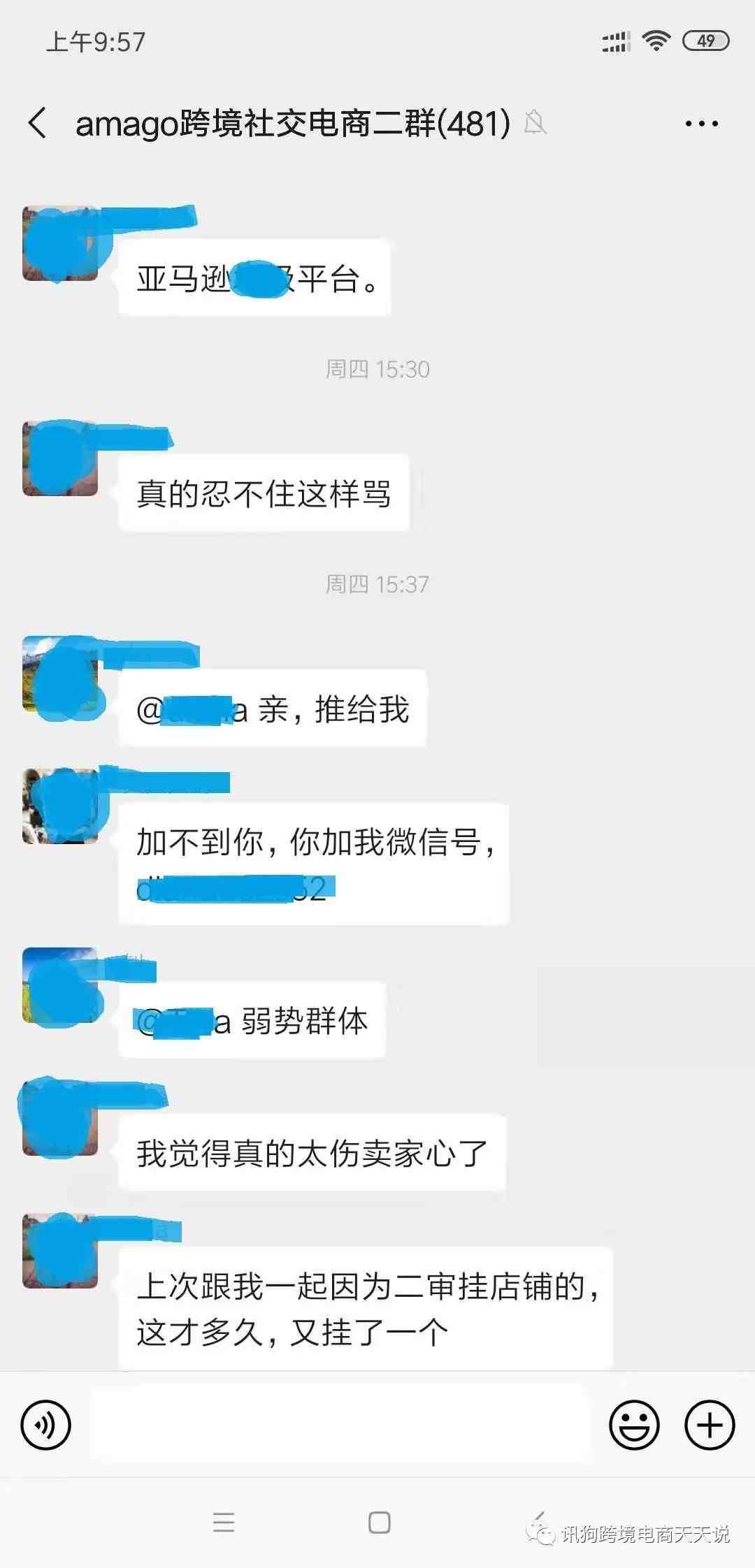Switch to voice message input
This screenshot has width=755, height=1568.
click(x=46, y=1425)
